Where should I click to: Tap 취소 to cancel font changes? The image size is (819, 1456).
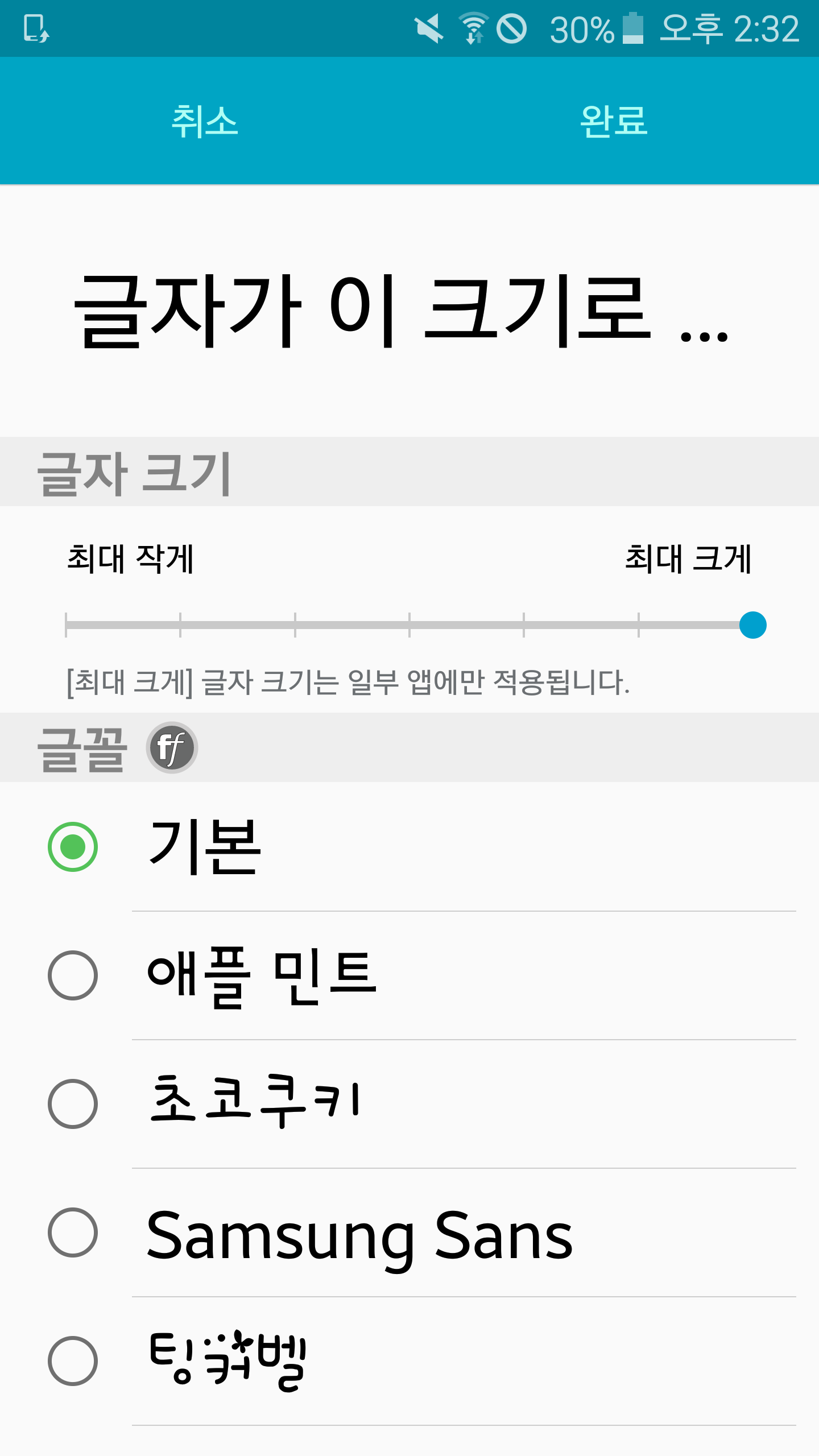205,121
